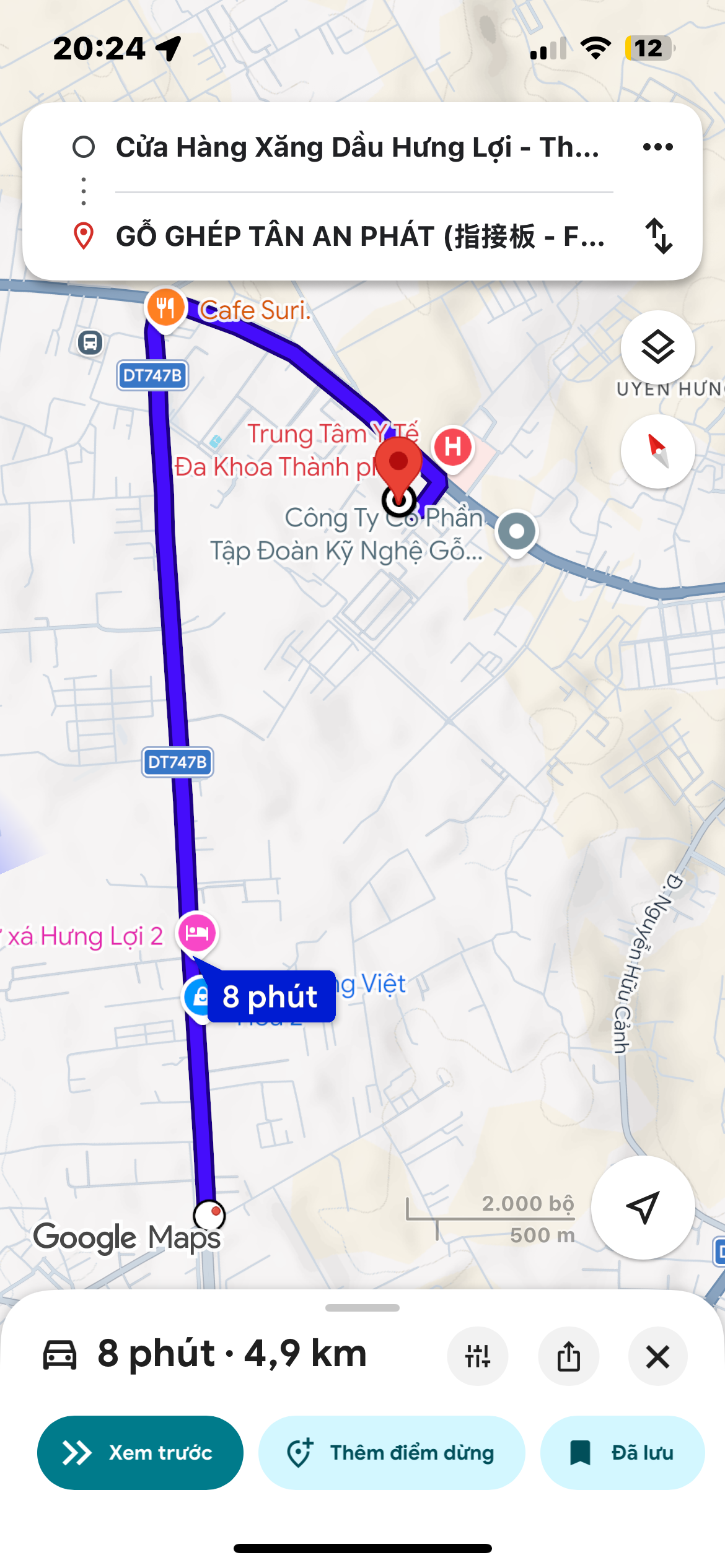The image size is (725, 1568).
Task: Edit the starting point Cửa Hàng Xăng Dầu Hưng Lợi
Action: 356,147
